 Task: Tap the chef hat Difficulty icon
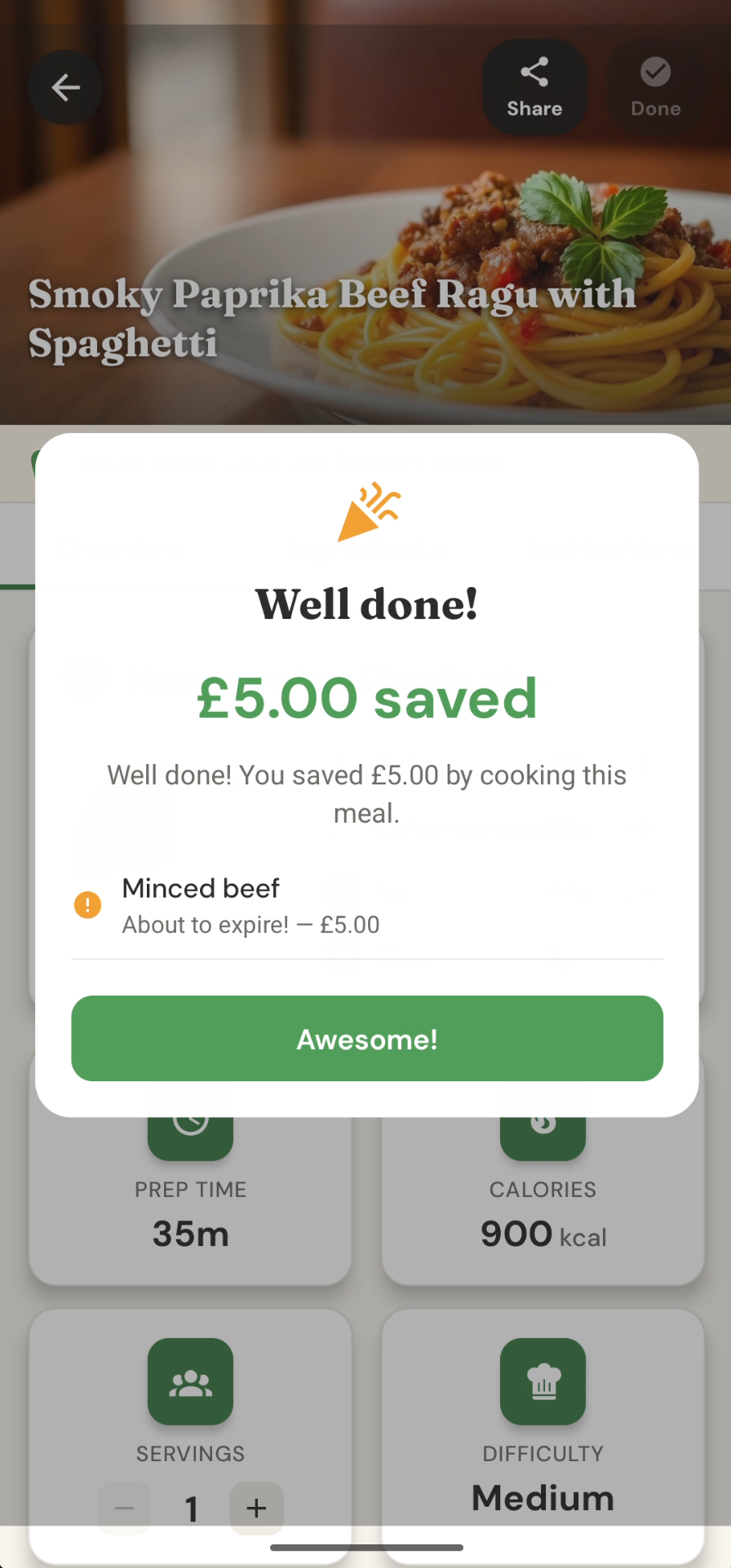tap(543, 1381)
